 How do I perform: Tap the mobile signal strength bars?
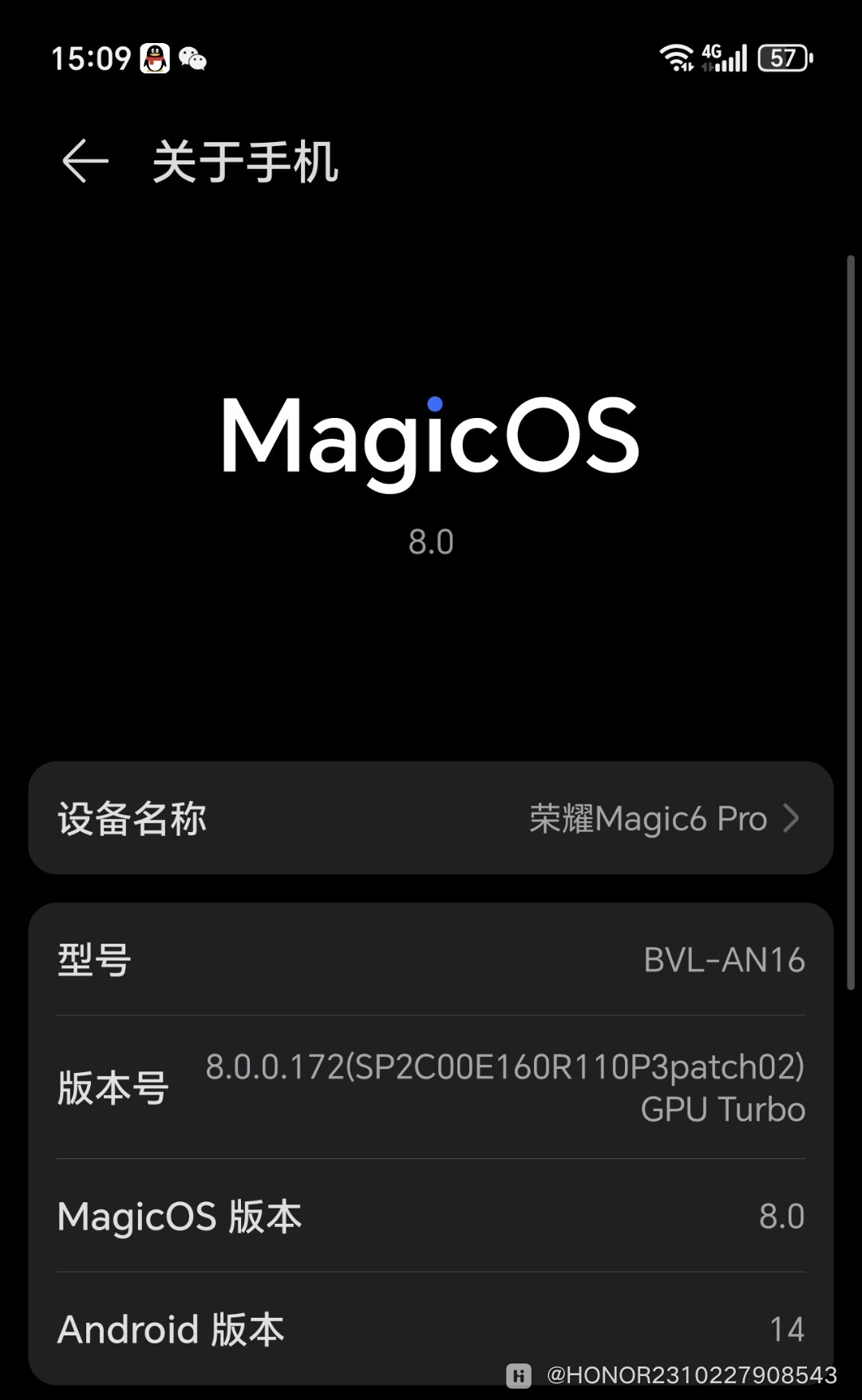coord(734,58)
